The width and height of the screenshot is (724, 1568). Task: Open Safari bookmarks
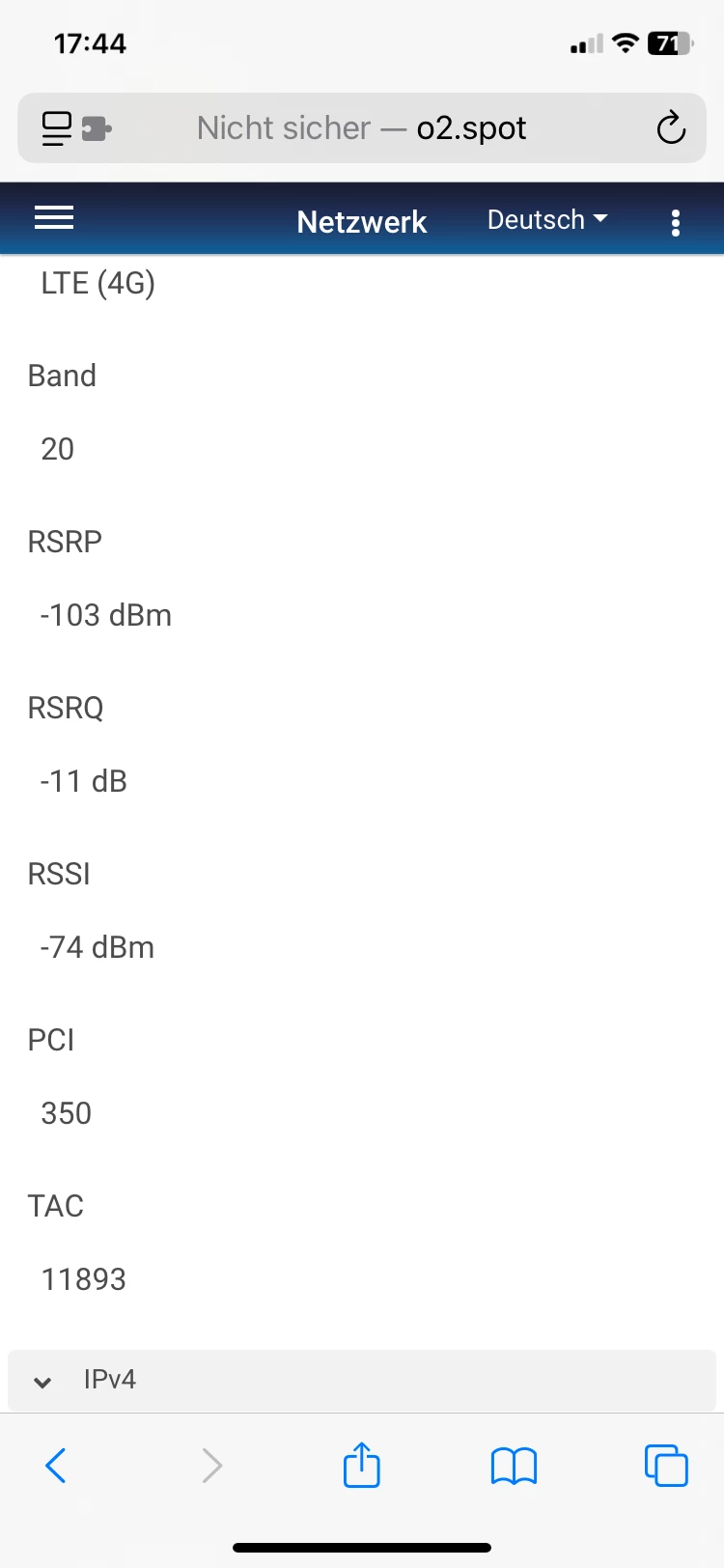pos(514,1466)
